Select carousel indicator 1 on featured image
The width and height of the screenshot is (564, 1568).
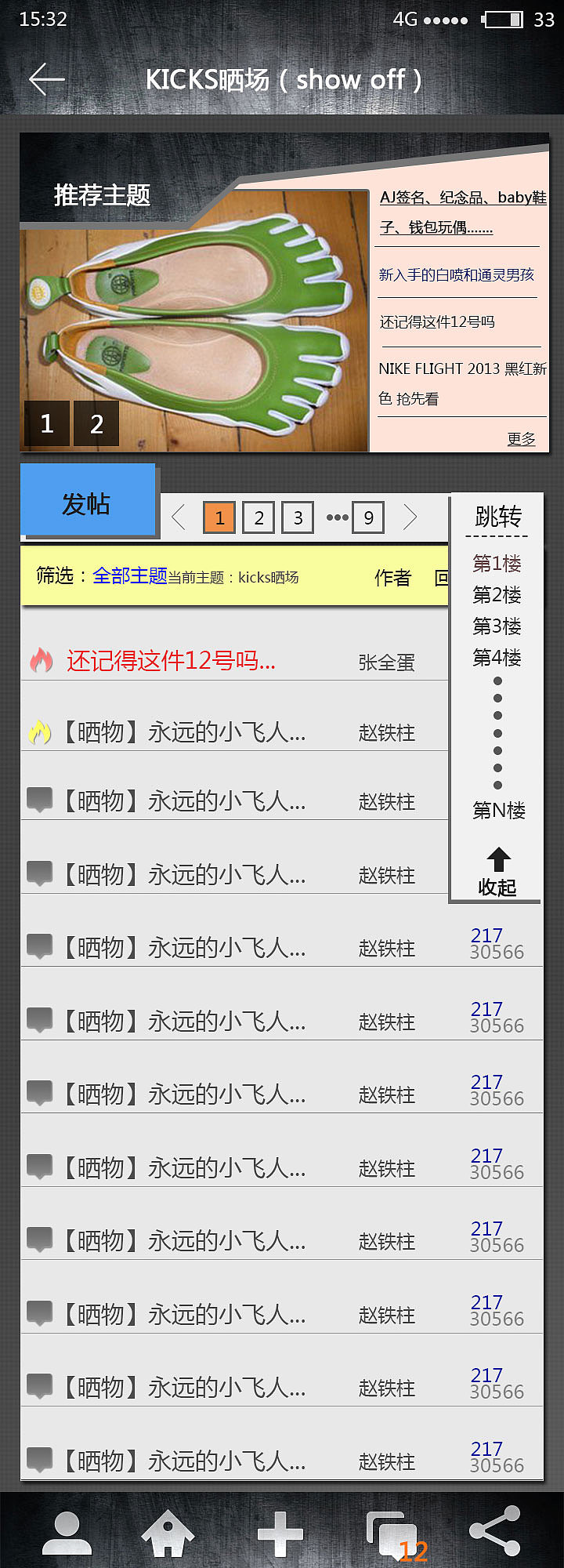tap(47, 423)
